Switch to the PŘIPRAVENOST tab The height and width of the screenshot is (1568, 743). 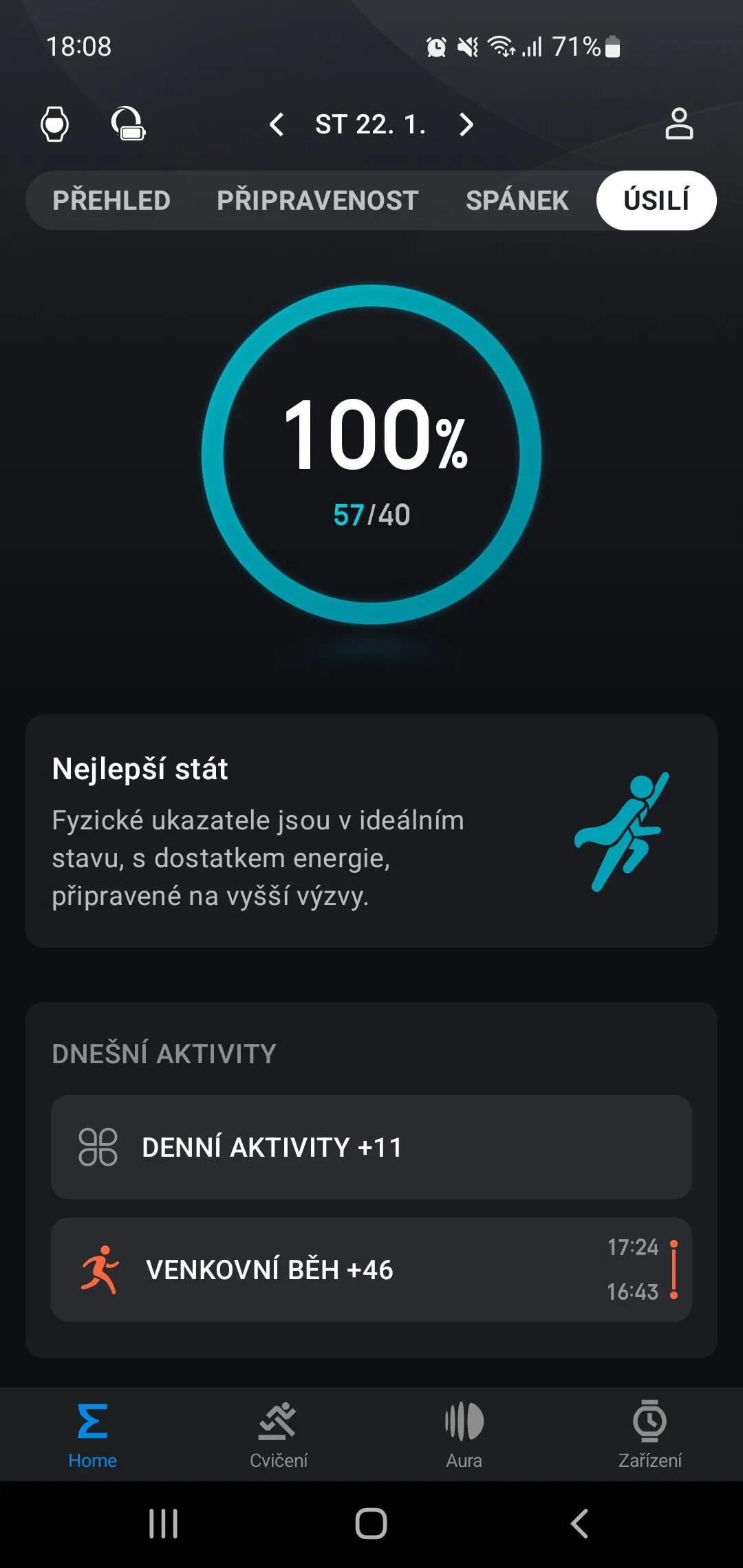pos(317,201)
